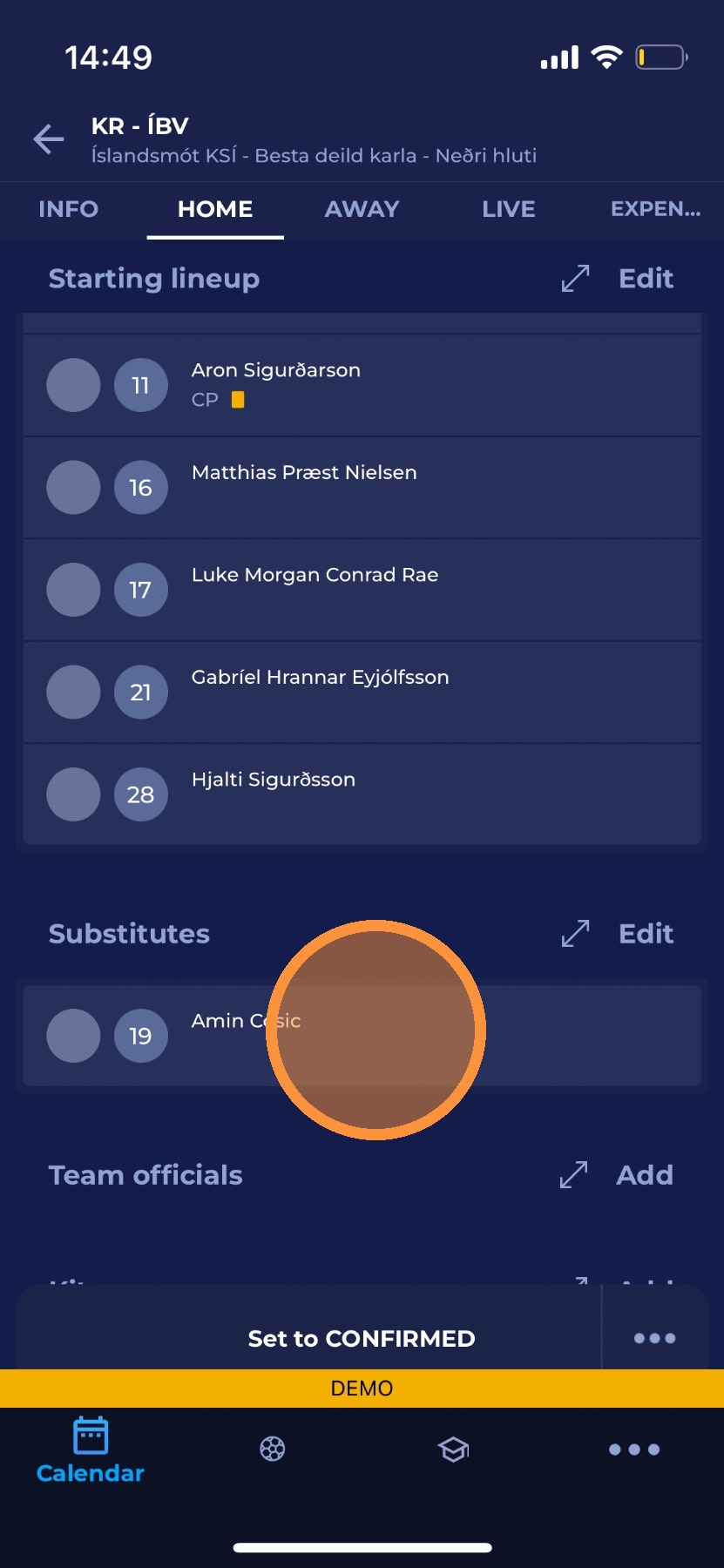724x1568 pixels.
Task: Open more options beside Set to CONFIRMED
Action: [654, 1339]
